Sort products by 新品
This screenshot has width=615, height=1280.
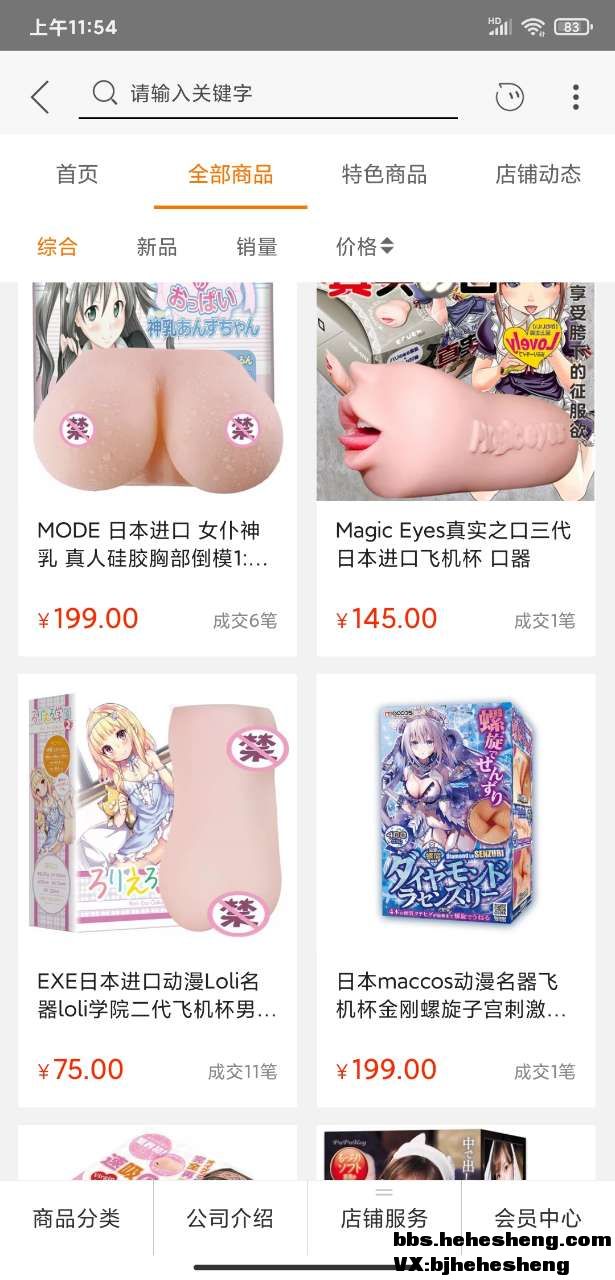pos(157,246)
